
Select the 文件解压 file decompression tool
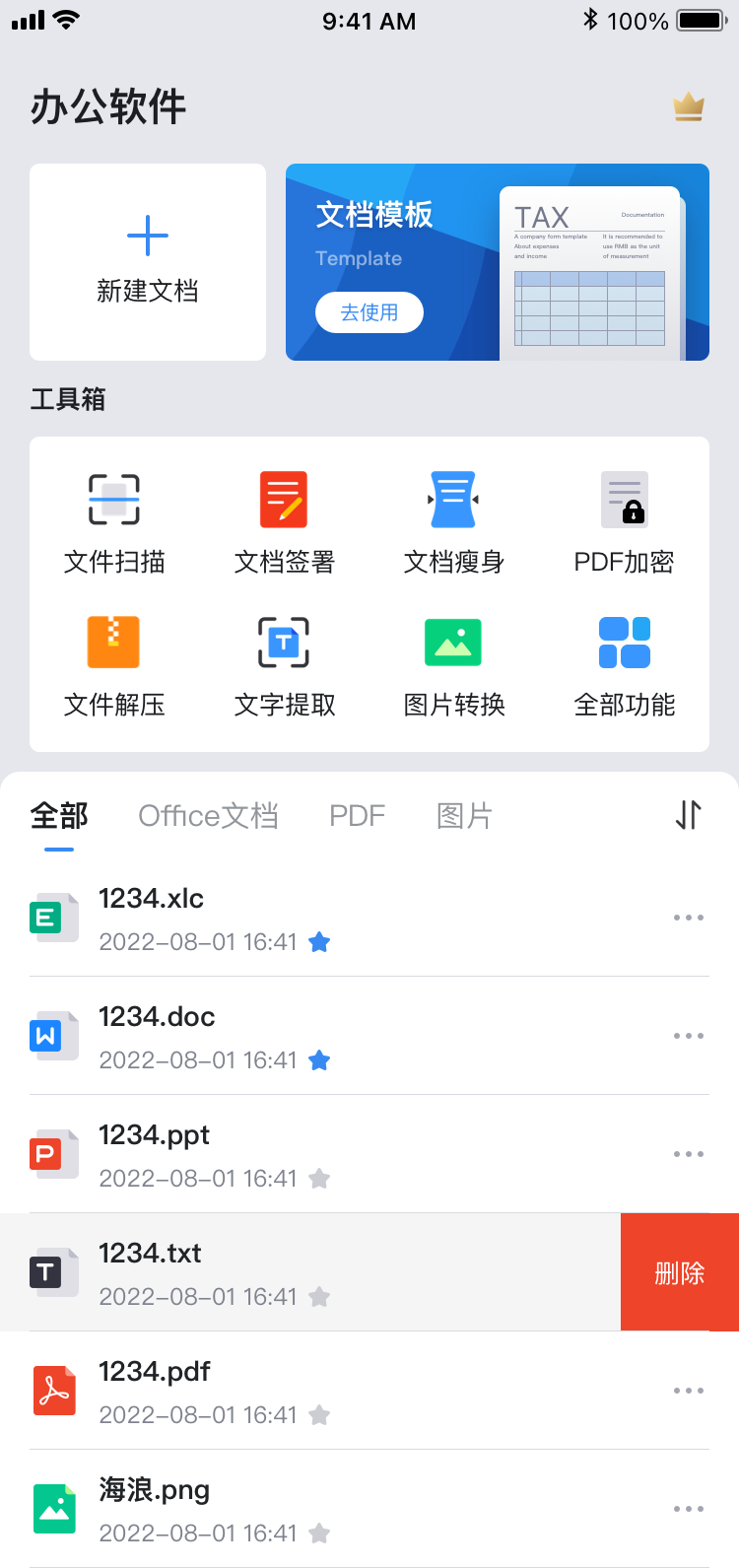pyautogui.click(x=113, y=662)
